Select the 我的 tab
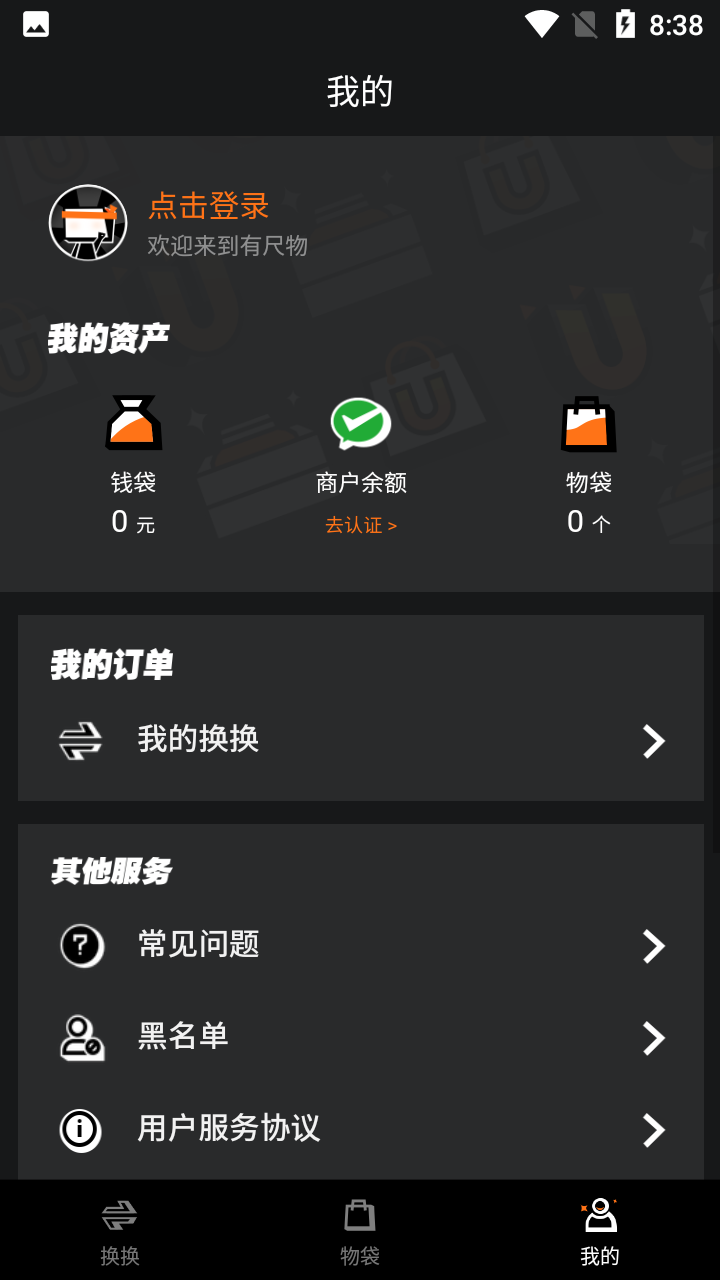Screen dimensions: 720x1280 click(600, 1231)
